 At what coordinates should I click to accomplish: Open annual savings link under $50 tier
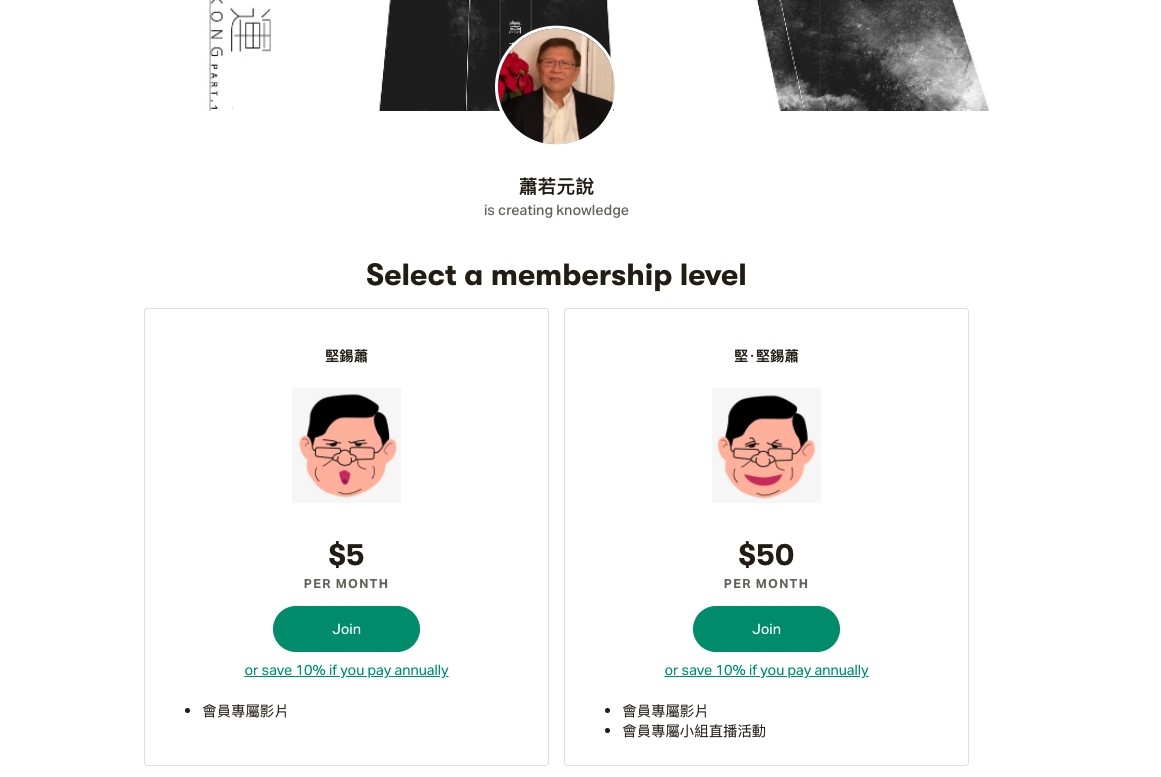(766, 670)
